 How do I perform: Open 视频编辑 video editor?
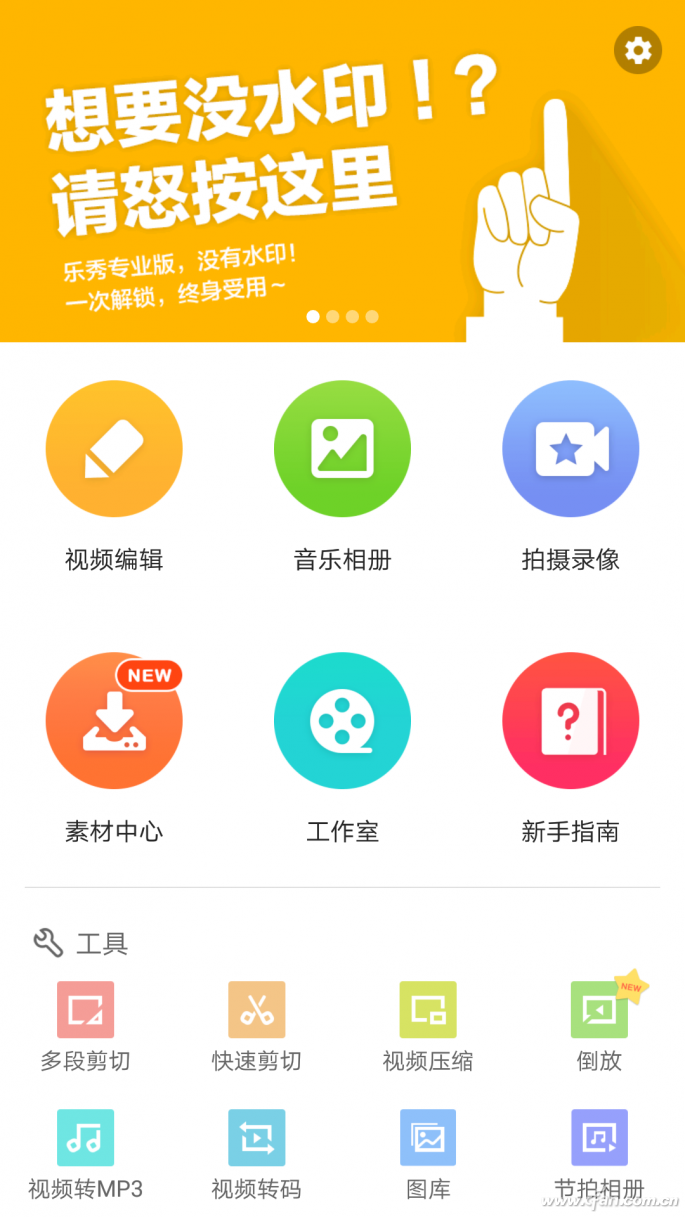pos(114,449)
